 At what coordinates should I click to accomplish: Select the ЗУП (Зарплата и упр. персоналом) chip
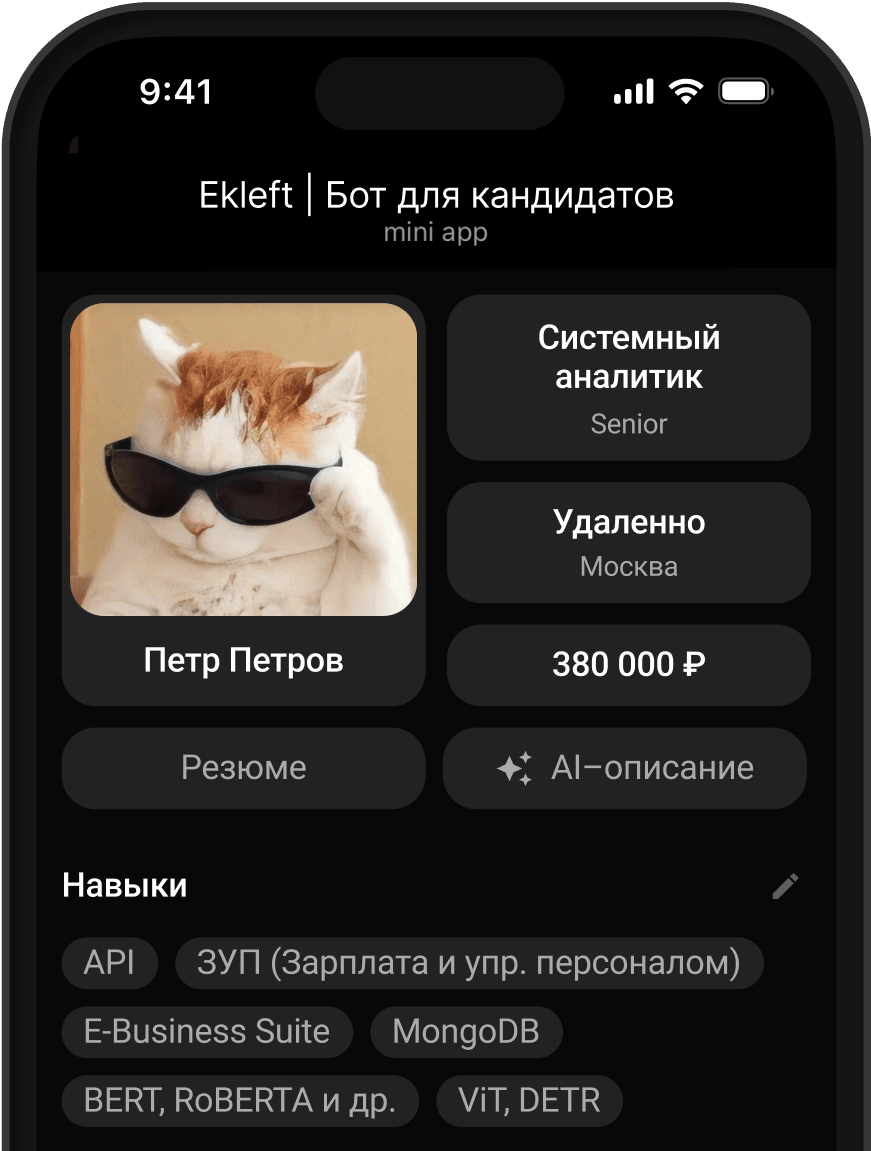pos(468,963)
